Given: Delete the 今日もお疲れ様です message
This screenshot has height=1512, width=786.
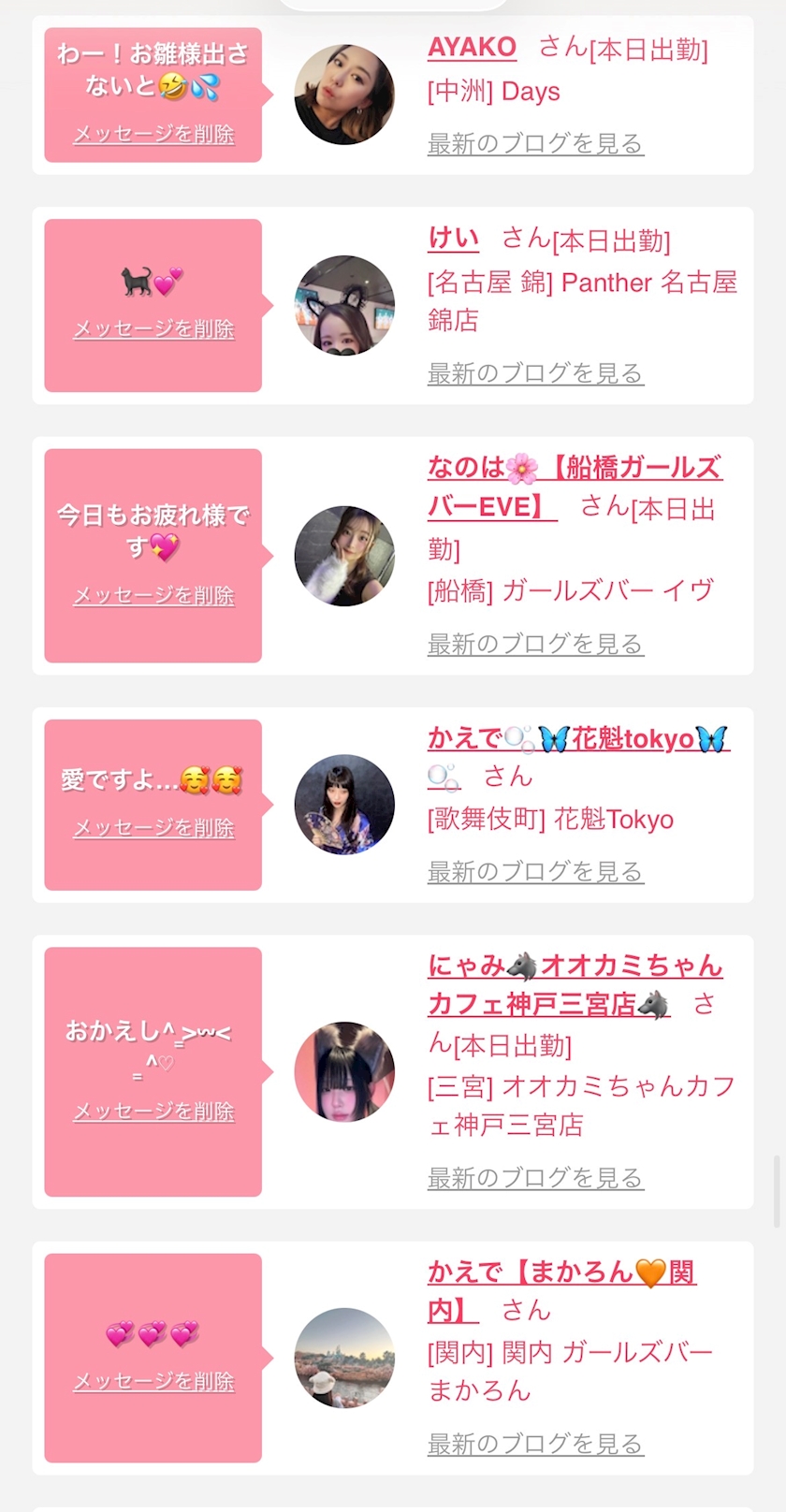Looking at the screenshot, I should click(153, 596).
